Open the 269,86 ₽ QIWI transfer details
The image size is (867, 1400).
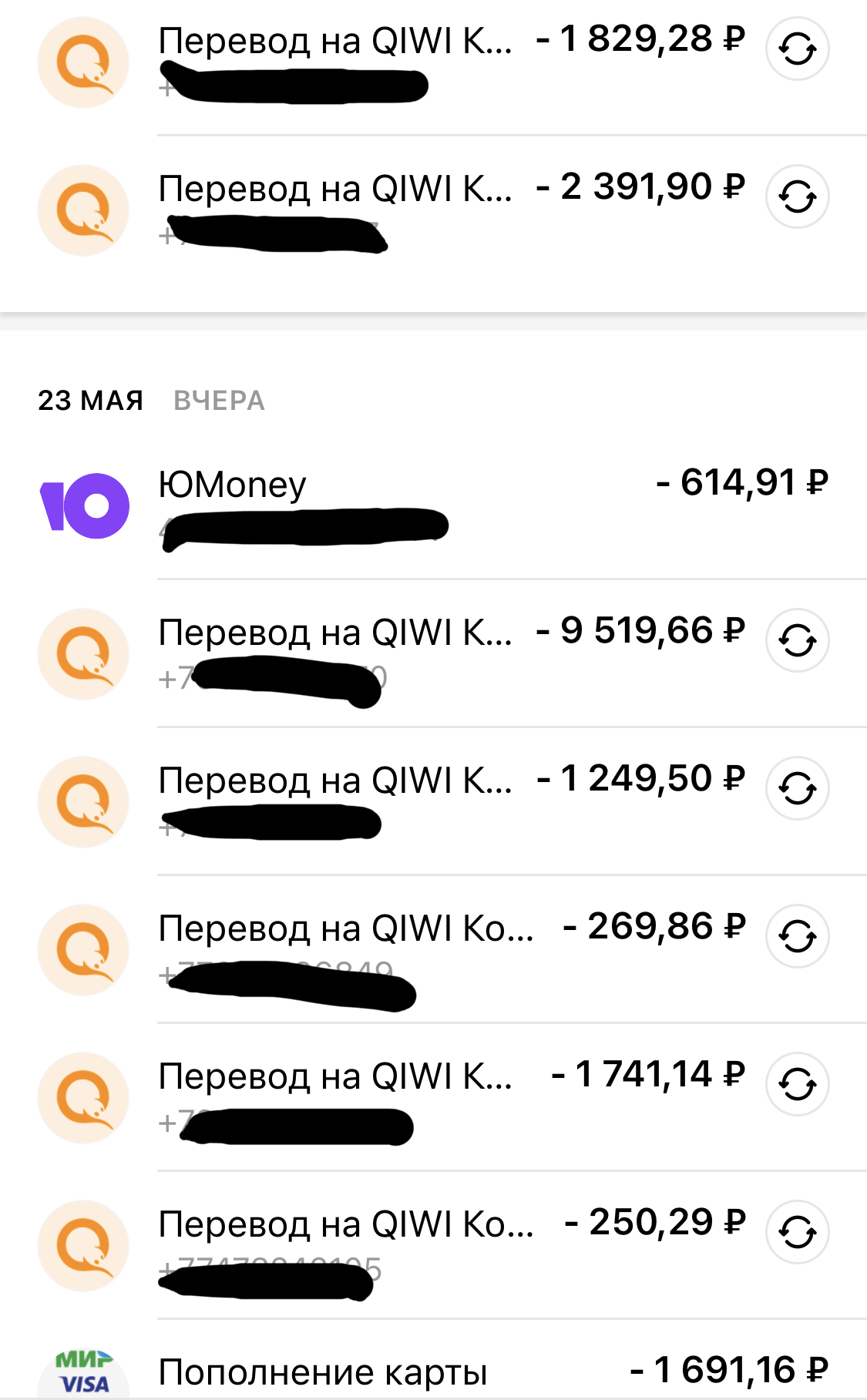(385, 949)
